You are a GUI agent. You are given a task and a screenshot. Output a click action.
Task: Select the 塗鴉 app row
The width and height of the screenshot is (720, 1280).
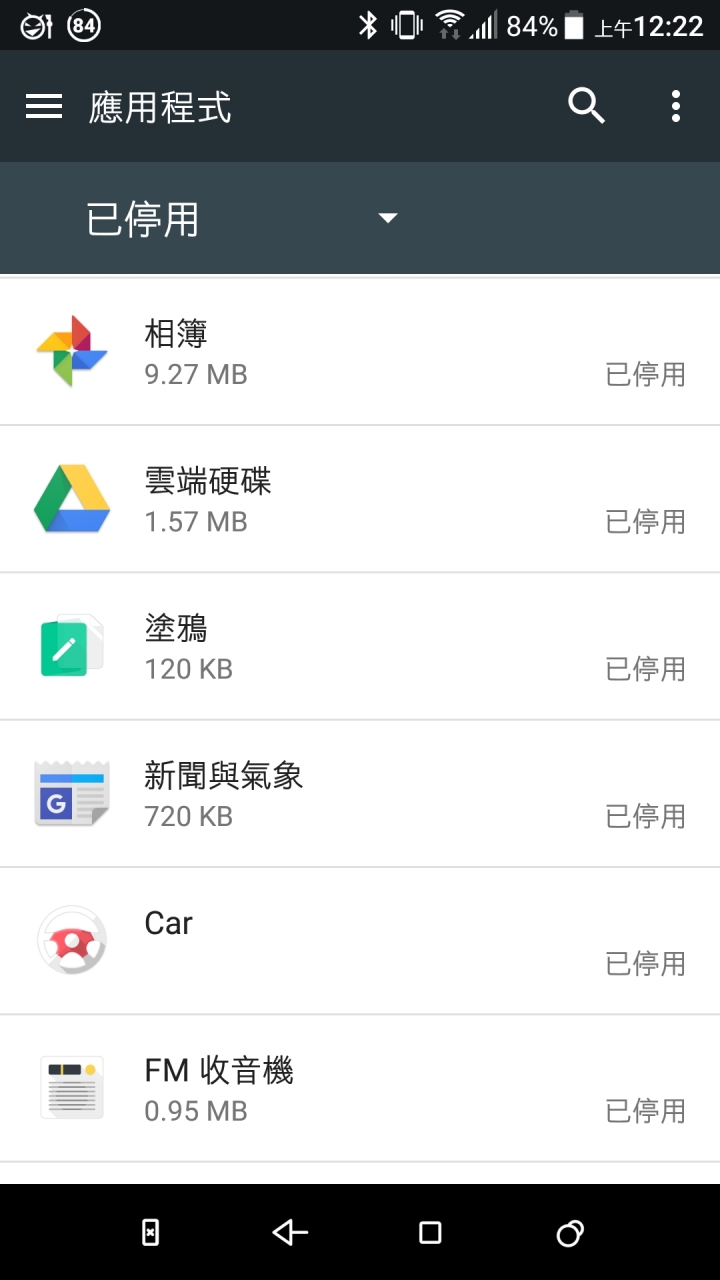tap(360, 646)
